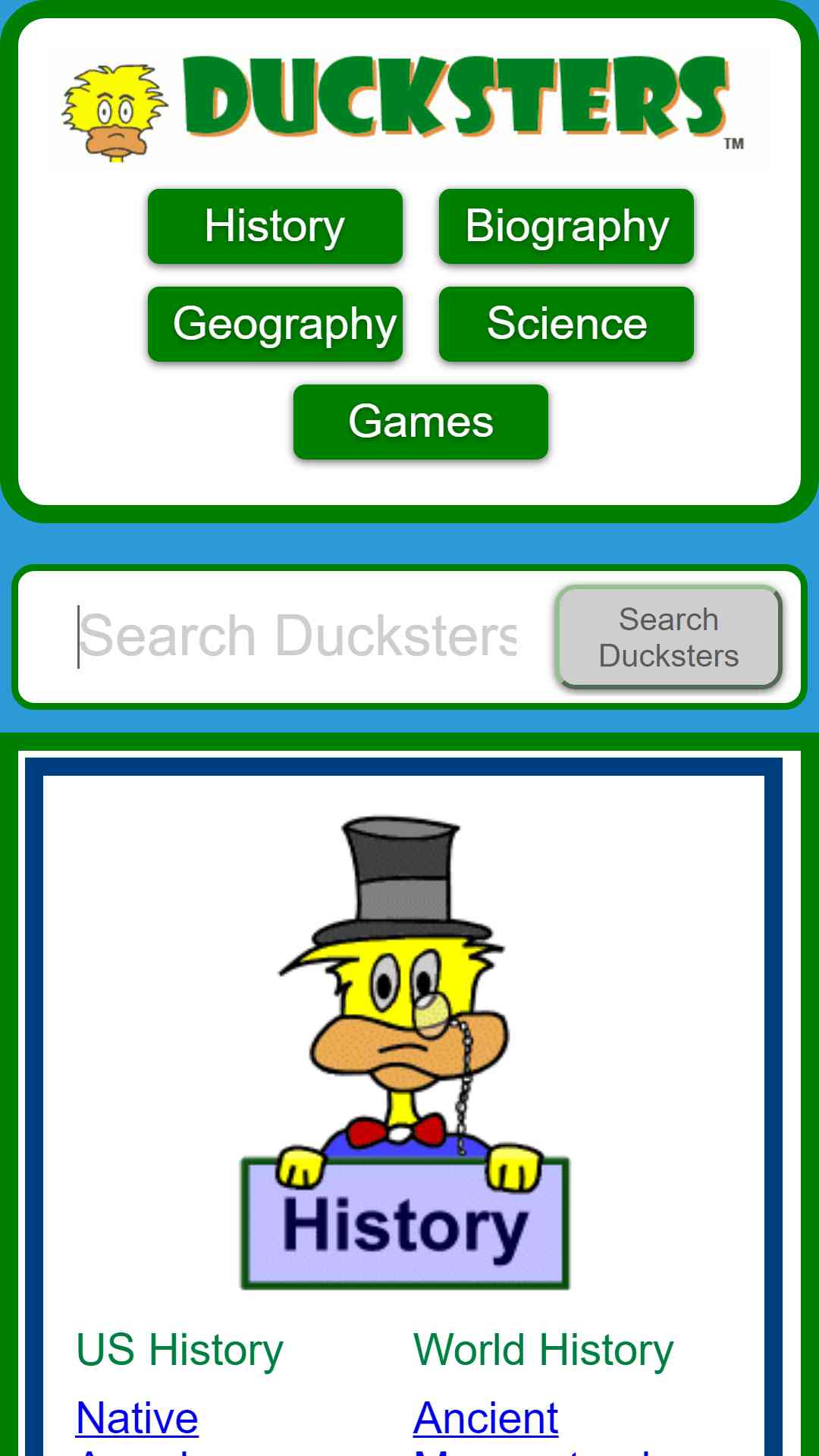Screen dimensions: 819x1456
Task: Open the Ancient link under World History
Action: 485,1418
